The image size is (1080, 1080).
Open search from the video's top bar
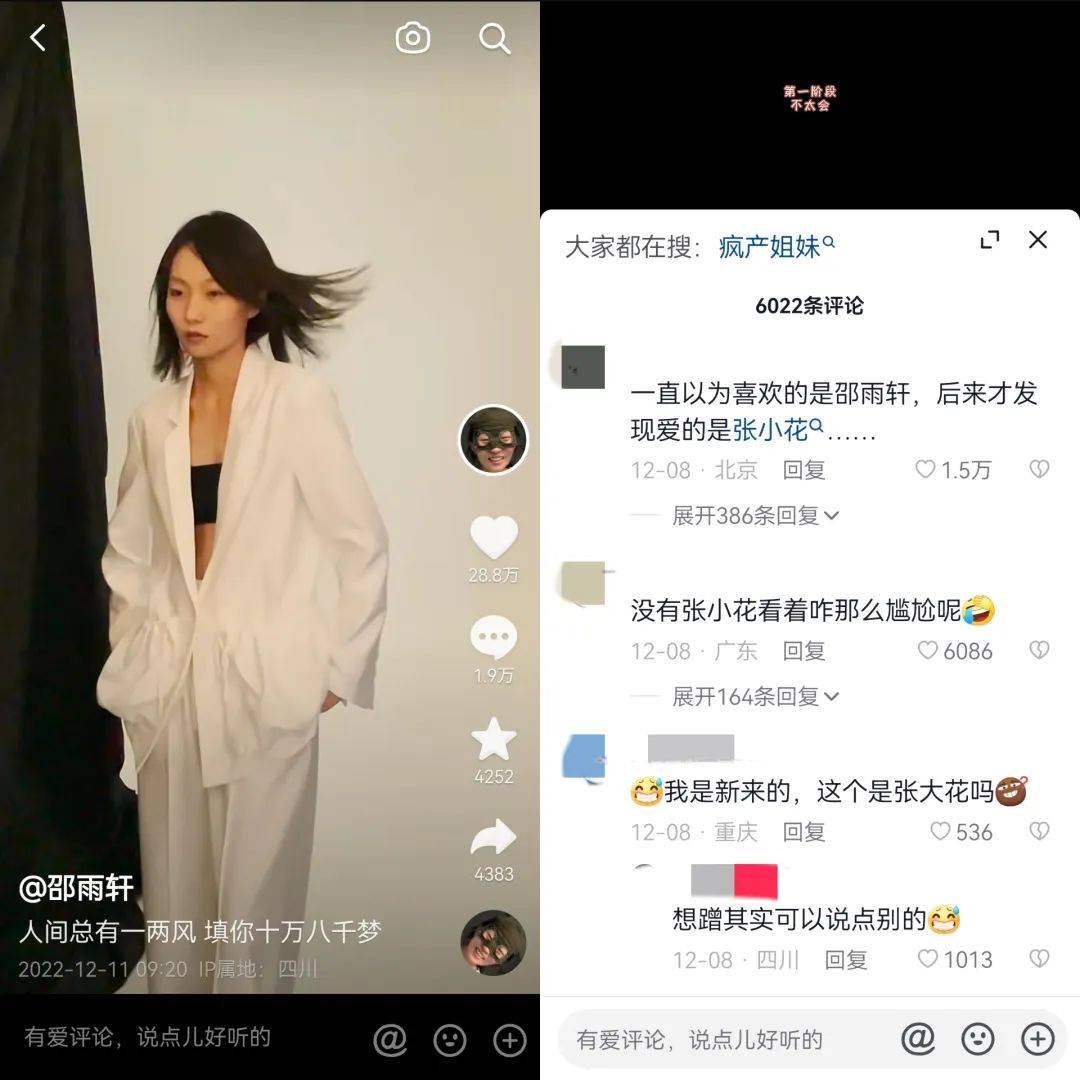pos(494,38)
